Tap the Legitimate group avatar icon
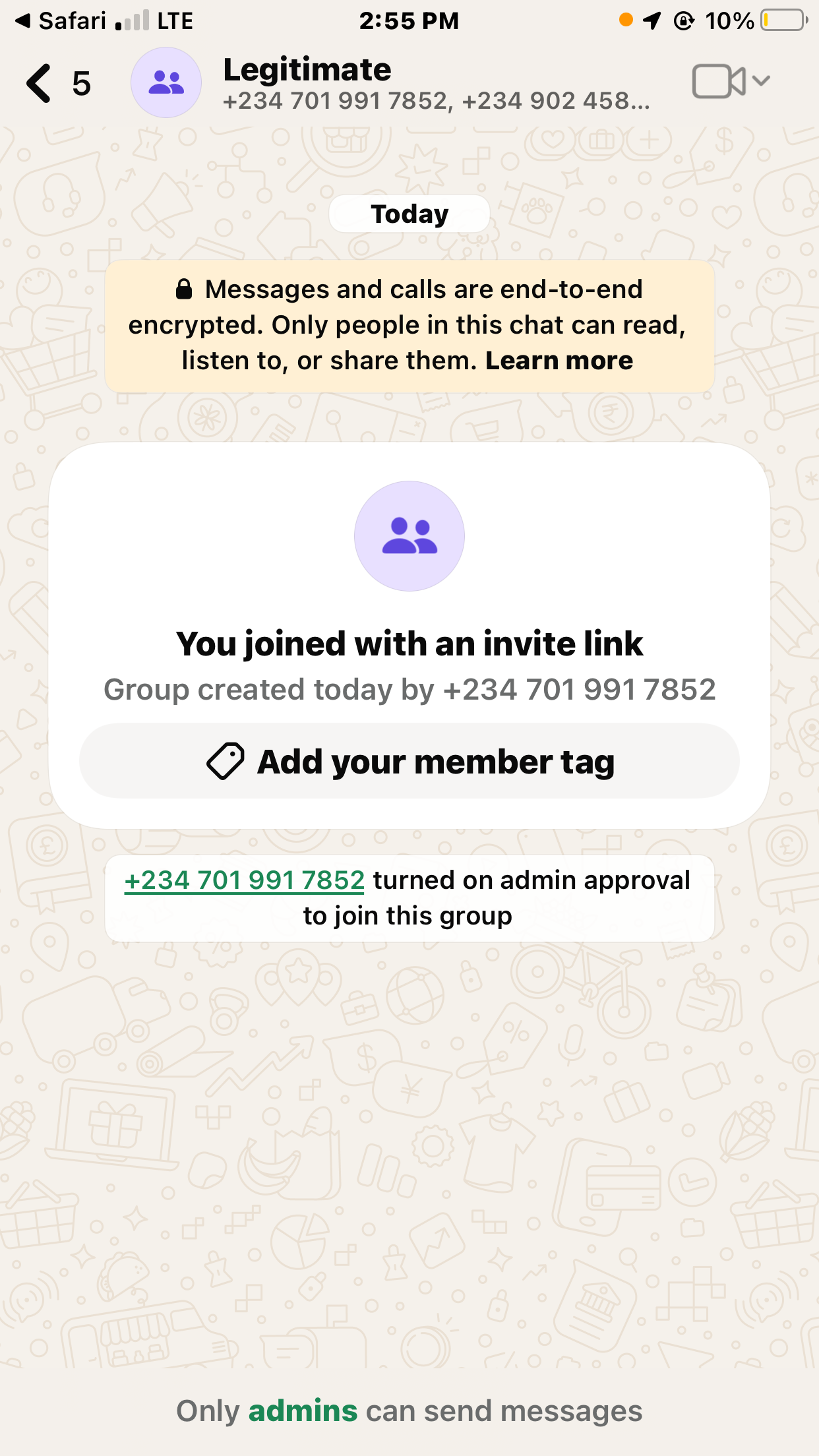The width and height of the screenshot is (819, 1456). (166, 83)
